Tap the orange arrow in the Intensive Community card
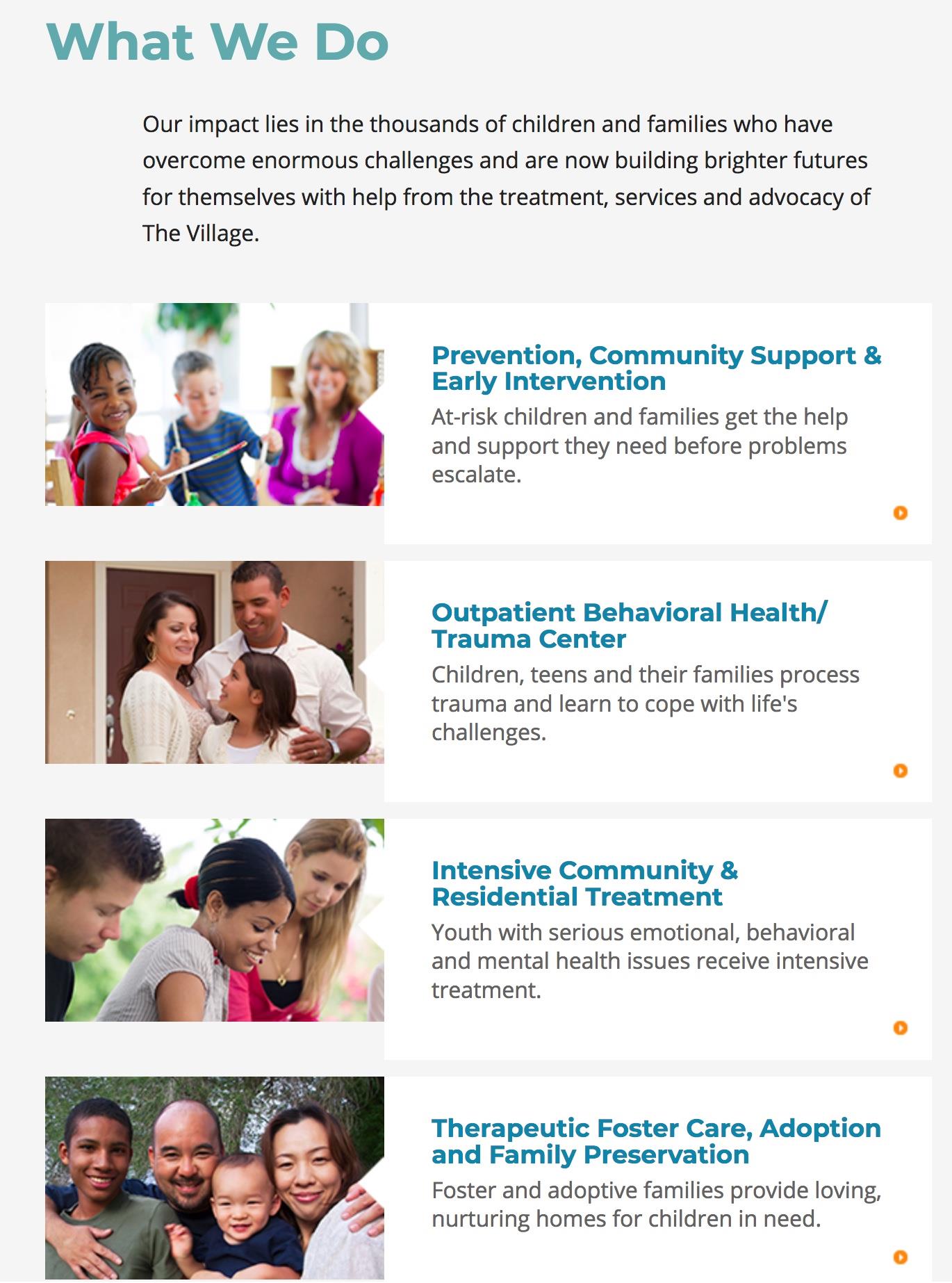This screenshot has width=952, height=1283. click(900, 1027)
